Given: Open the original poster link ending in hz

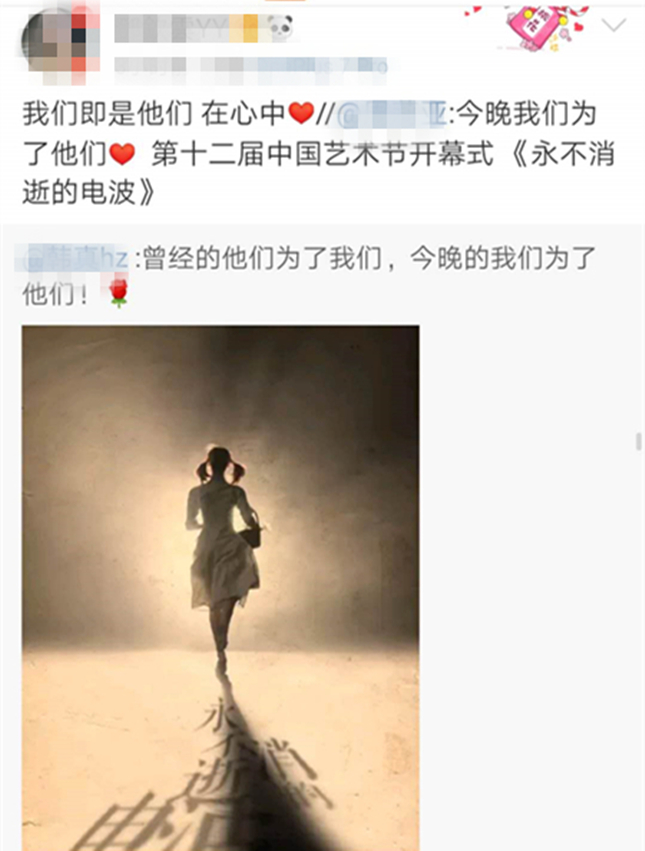Looking at the screenshot, I should tap(74, 258).
